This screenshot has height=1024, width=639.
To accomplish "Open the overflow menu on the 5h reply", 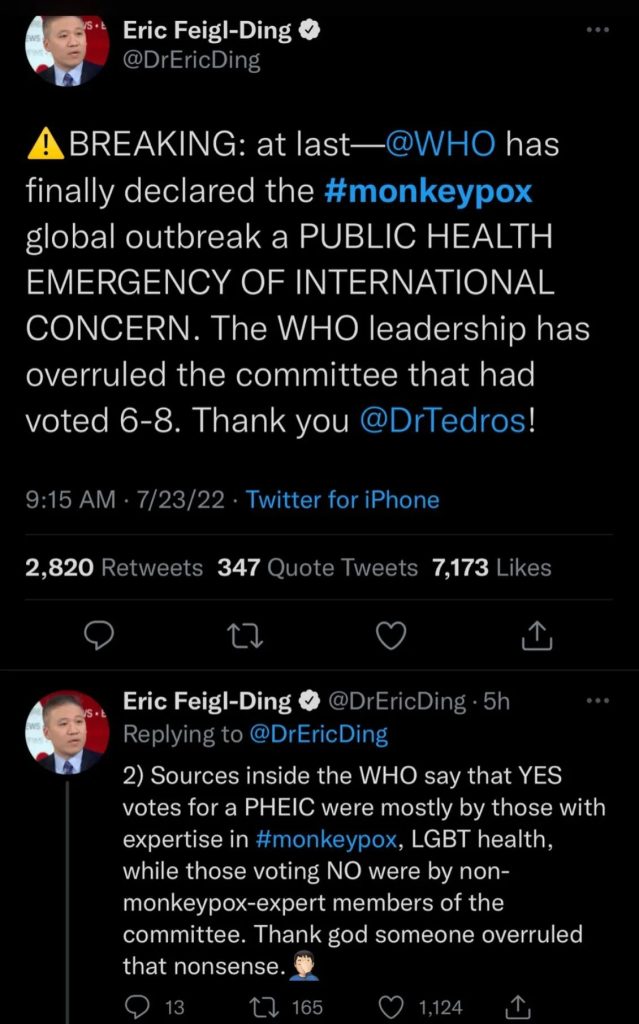I will click(597, 702).
